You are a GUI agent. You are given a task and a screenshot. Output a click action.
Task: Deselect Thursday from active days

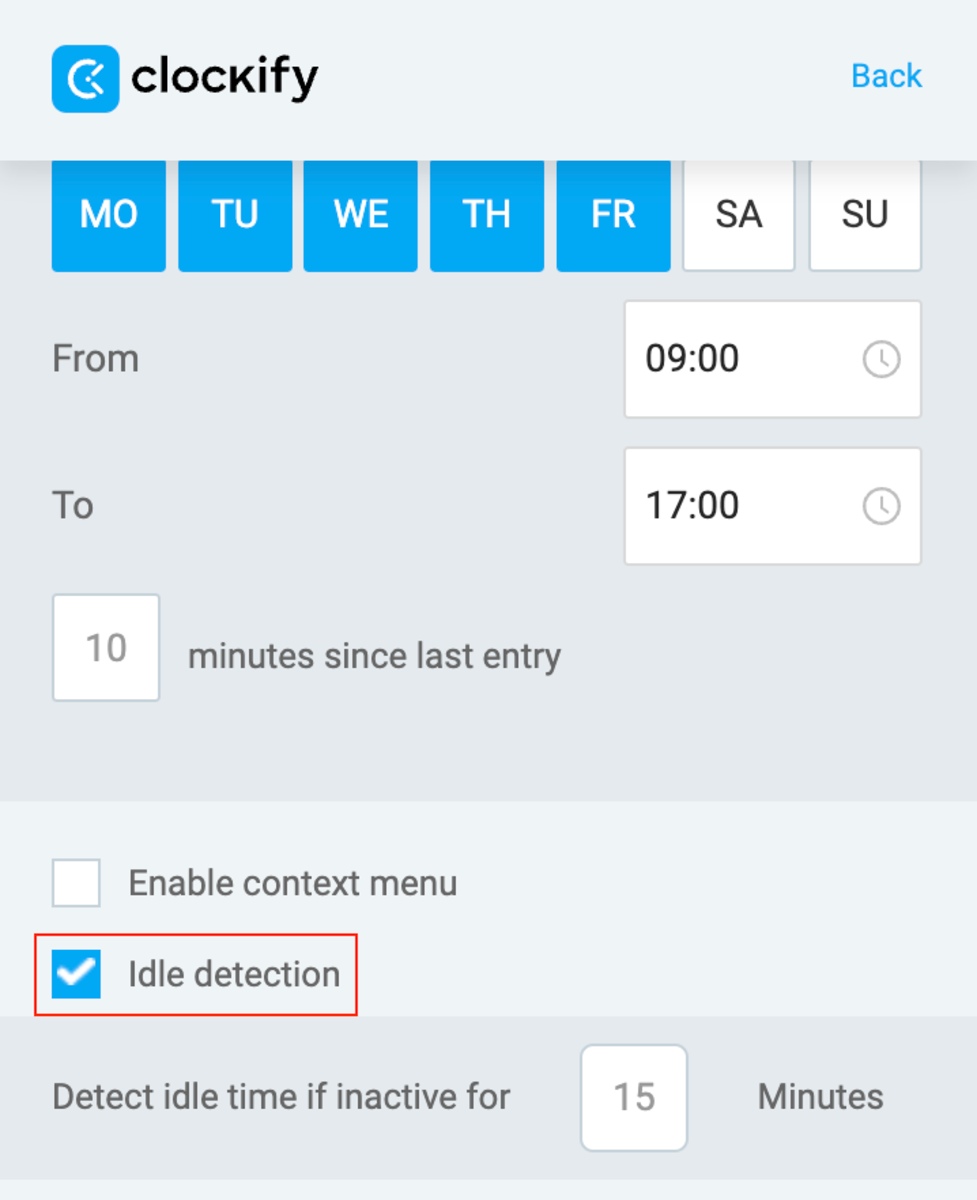tap(486, 214)
